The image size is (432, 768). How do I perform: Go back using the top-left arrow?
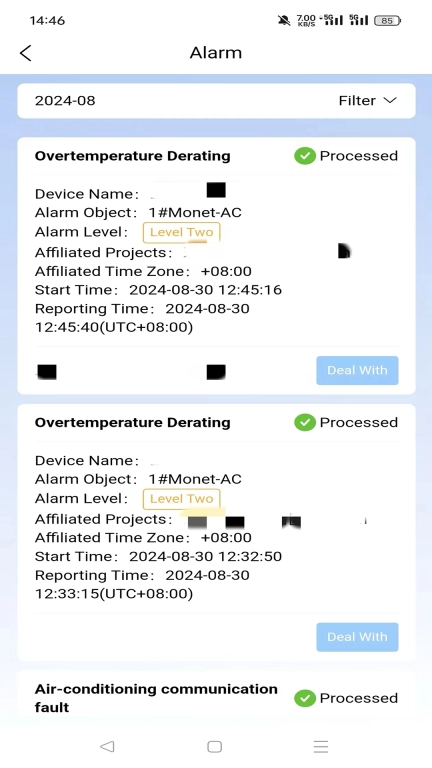click(x=25, y=53)
